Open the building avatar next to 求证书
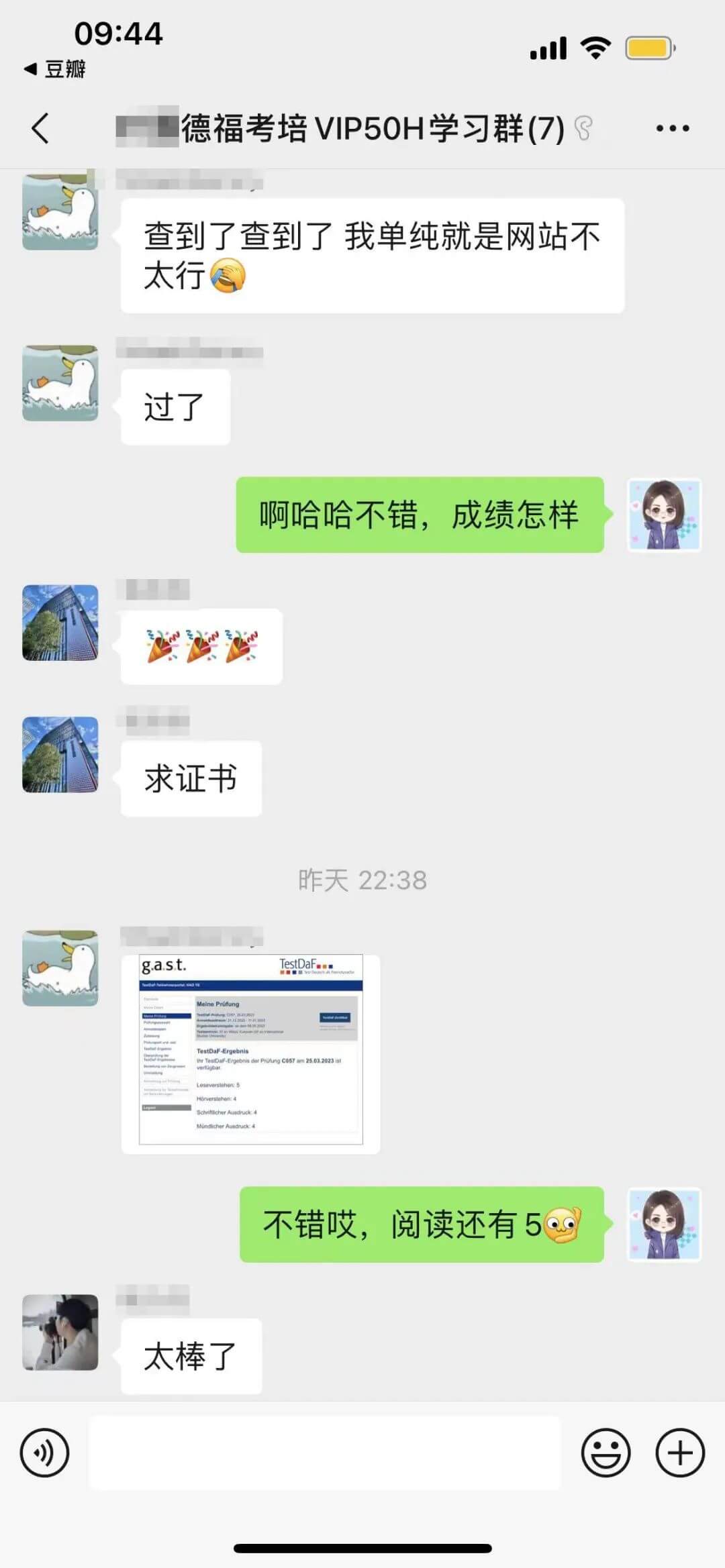The height and width of the screenshot is (1568, 725). click(x=60, y=754)
